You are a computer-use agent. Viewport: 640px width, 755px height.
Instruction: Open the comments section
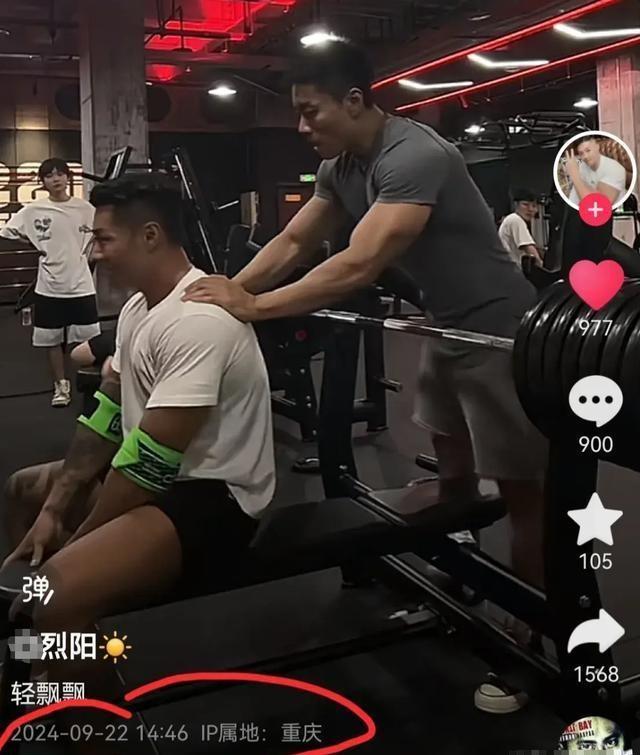596,401
